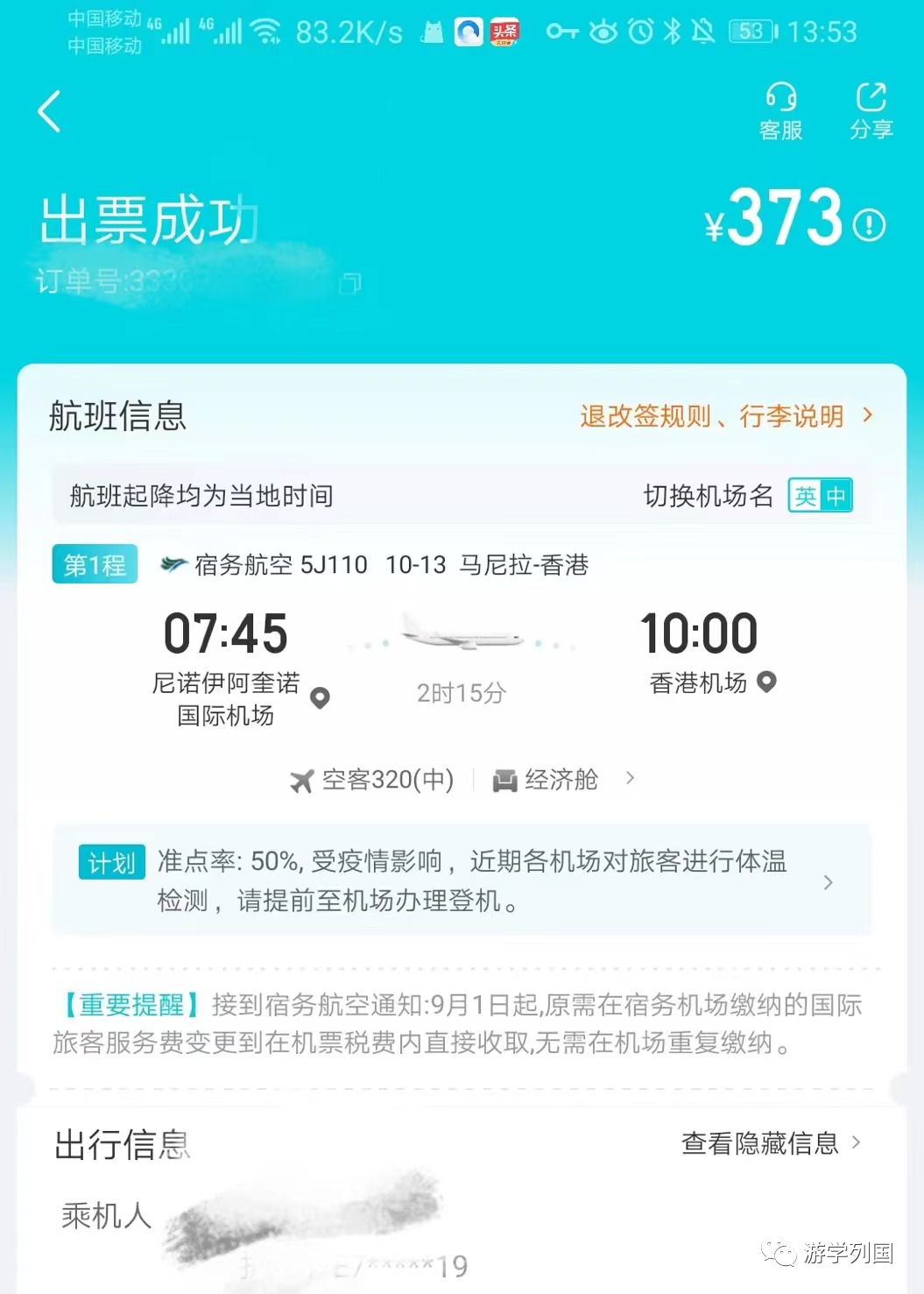Viewport: 924px width, 1294px height.
Task: Tap the location pin beside 尼诺伊阿奎诺国际机场
Action: click(319, 698)
